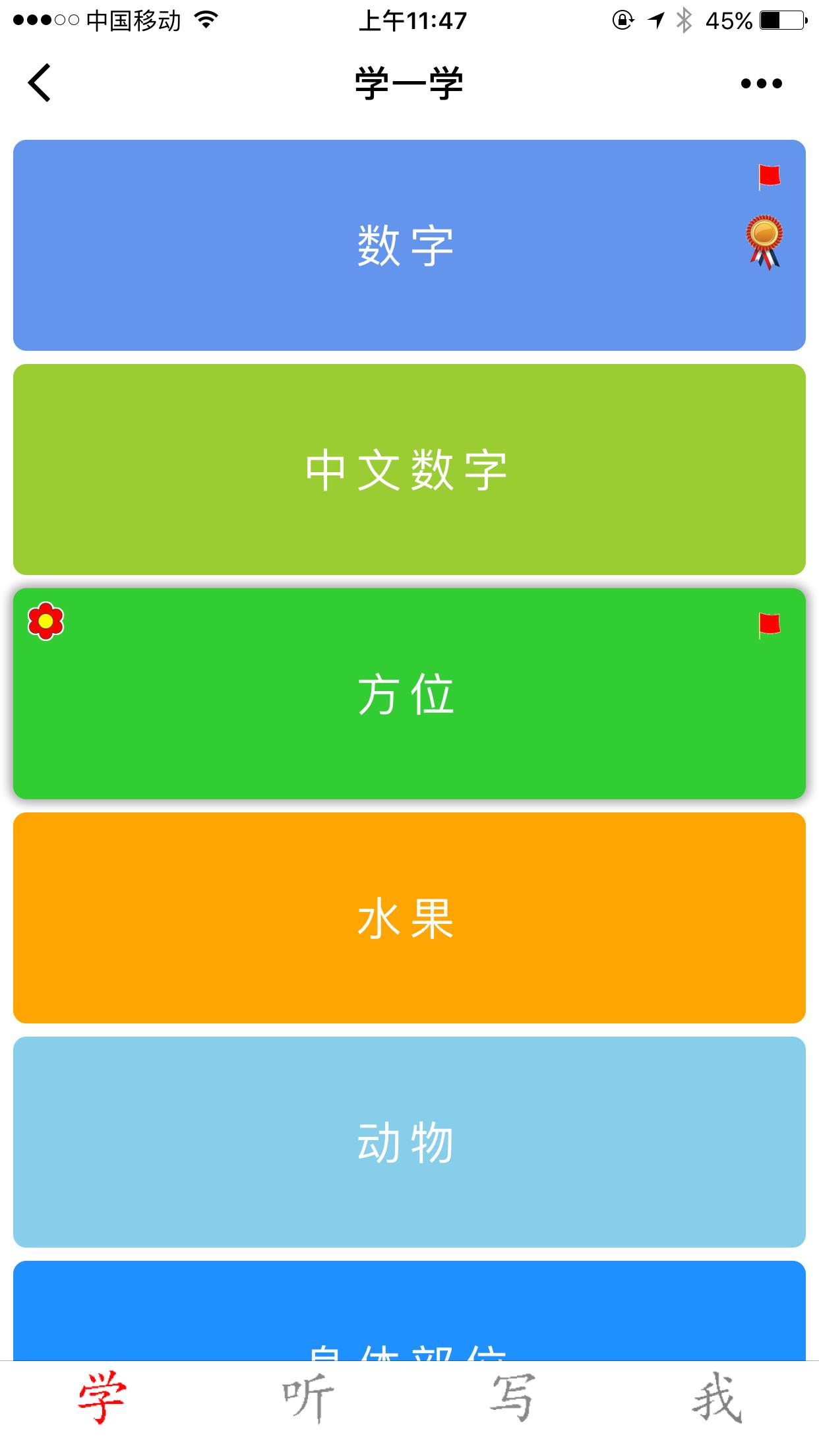Open the 身体部位 card
819x1456 pixels.
tap(409, 1312)
